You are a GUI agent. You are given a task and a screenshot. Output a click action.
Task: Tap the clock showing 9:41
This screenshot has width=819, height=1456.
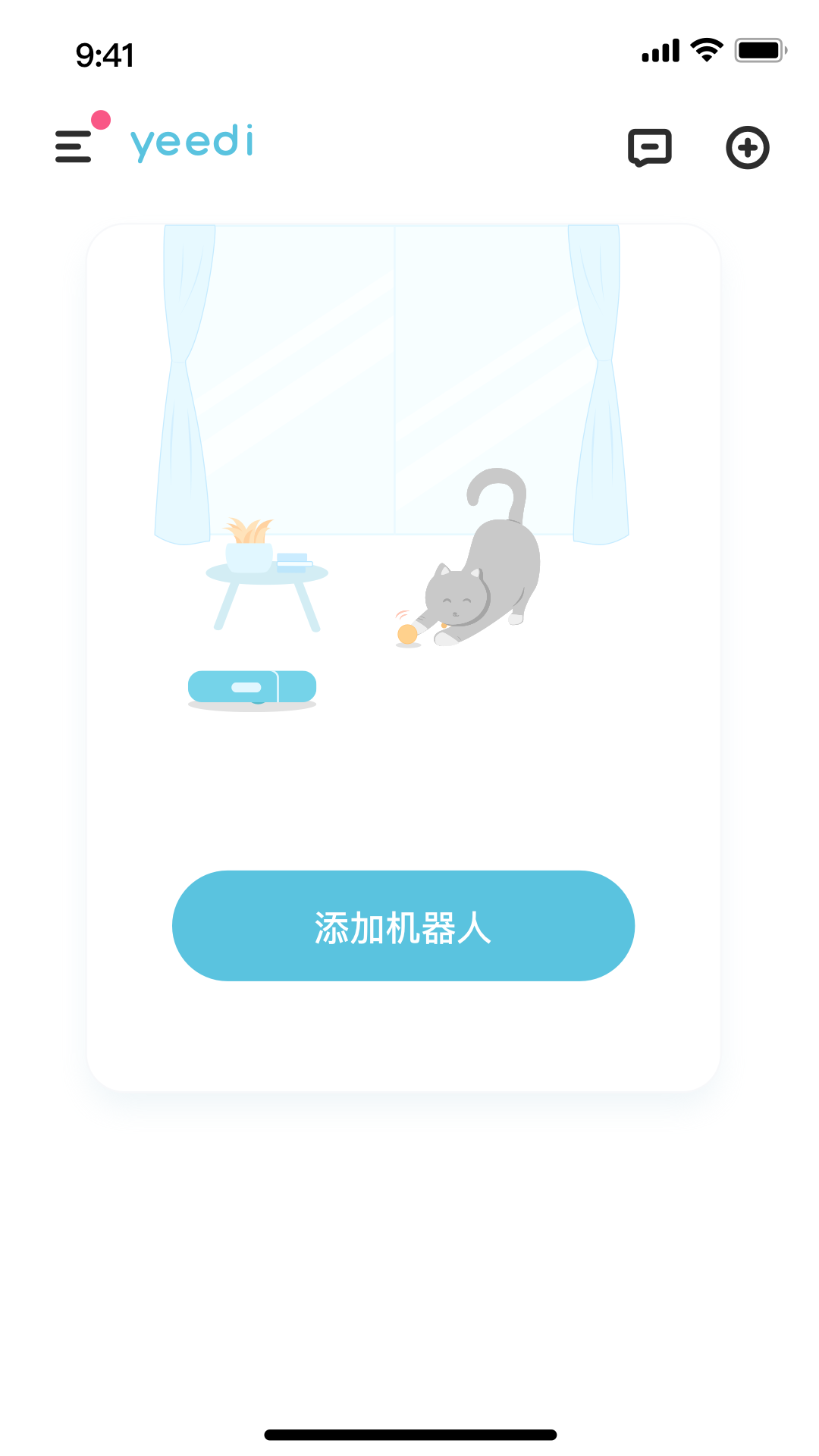tap(104, 55)
